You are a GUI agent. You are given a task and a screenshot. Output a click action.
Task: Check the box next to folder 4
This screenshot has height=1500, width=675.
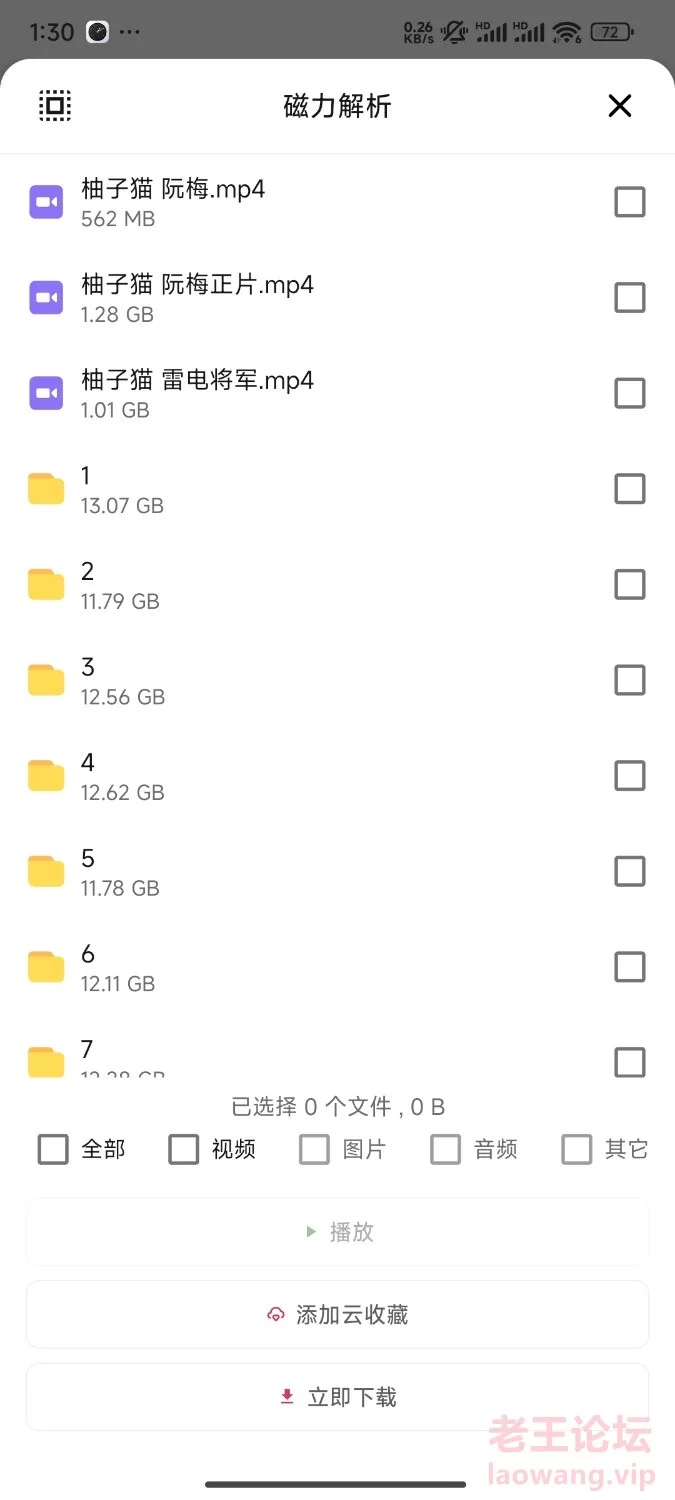(x=629, y=776)
